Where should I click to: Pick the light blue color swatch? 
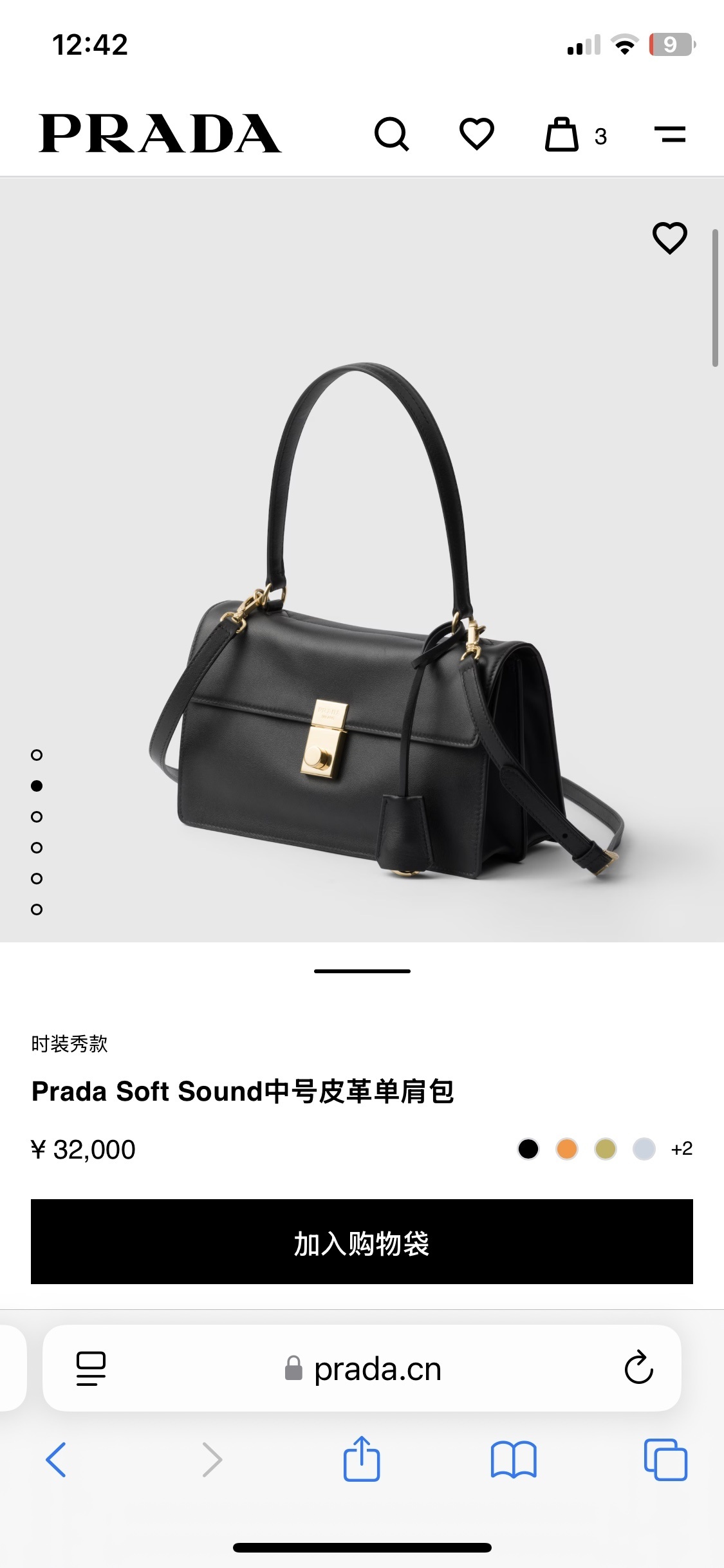644,1149
